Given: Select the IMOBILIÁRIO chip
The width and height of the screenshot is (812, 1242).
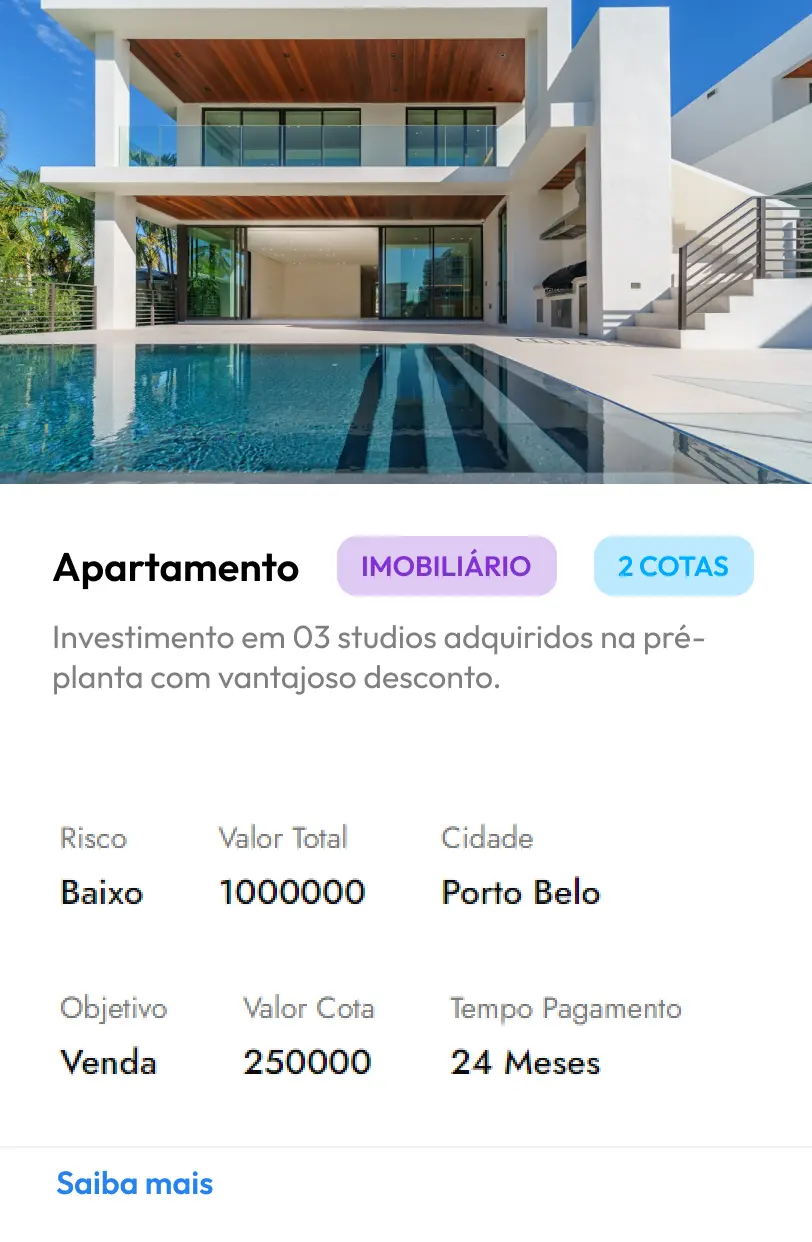Looking at the screenshot, I should pos(446,566).
